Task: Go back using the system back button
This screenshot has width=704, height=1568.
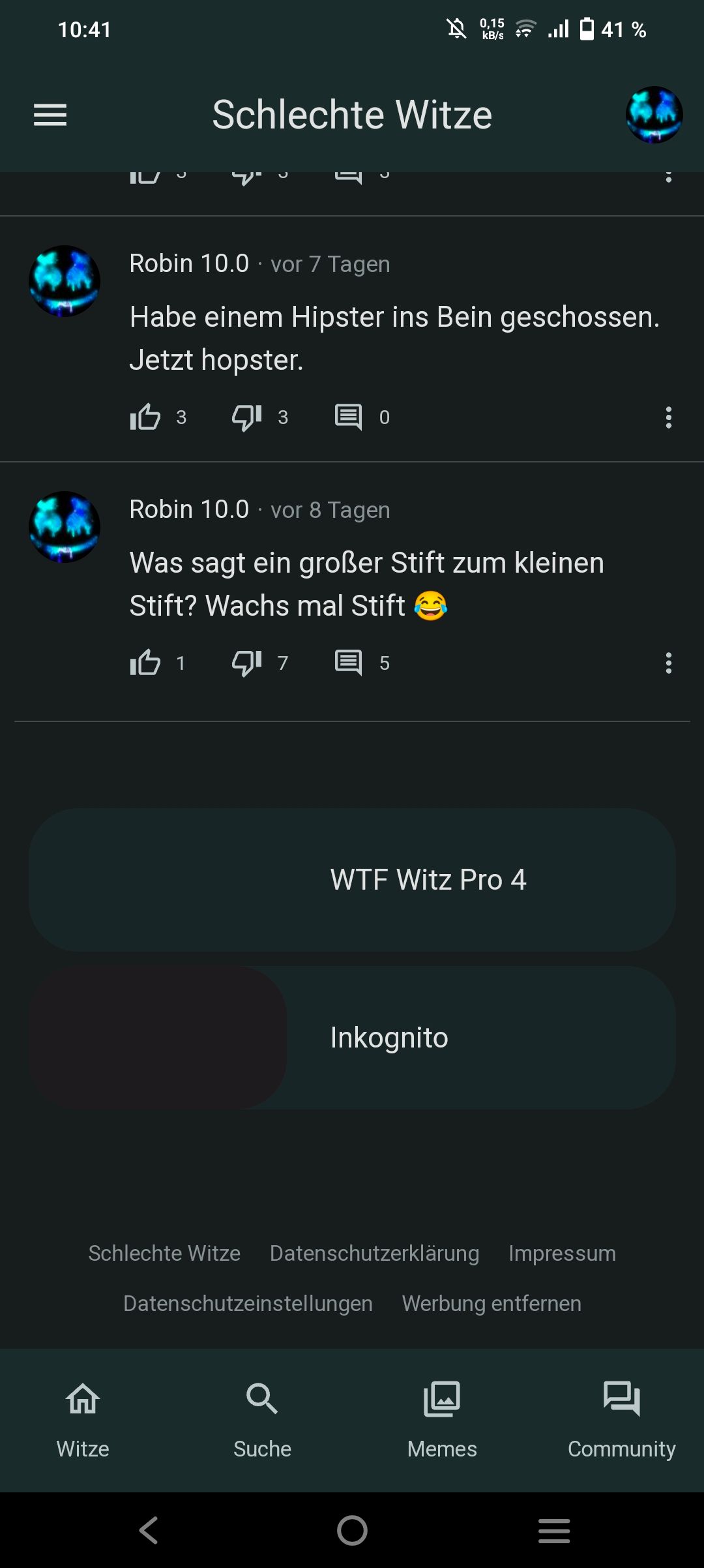Action: point(149,1530)
